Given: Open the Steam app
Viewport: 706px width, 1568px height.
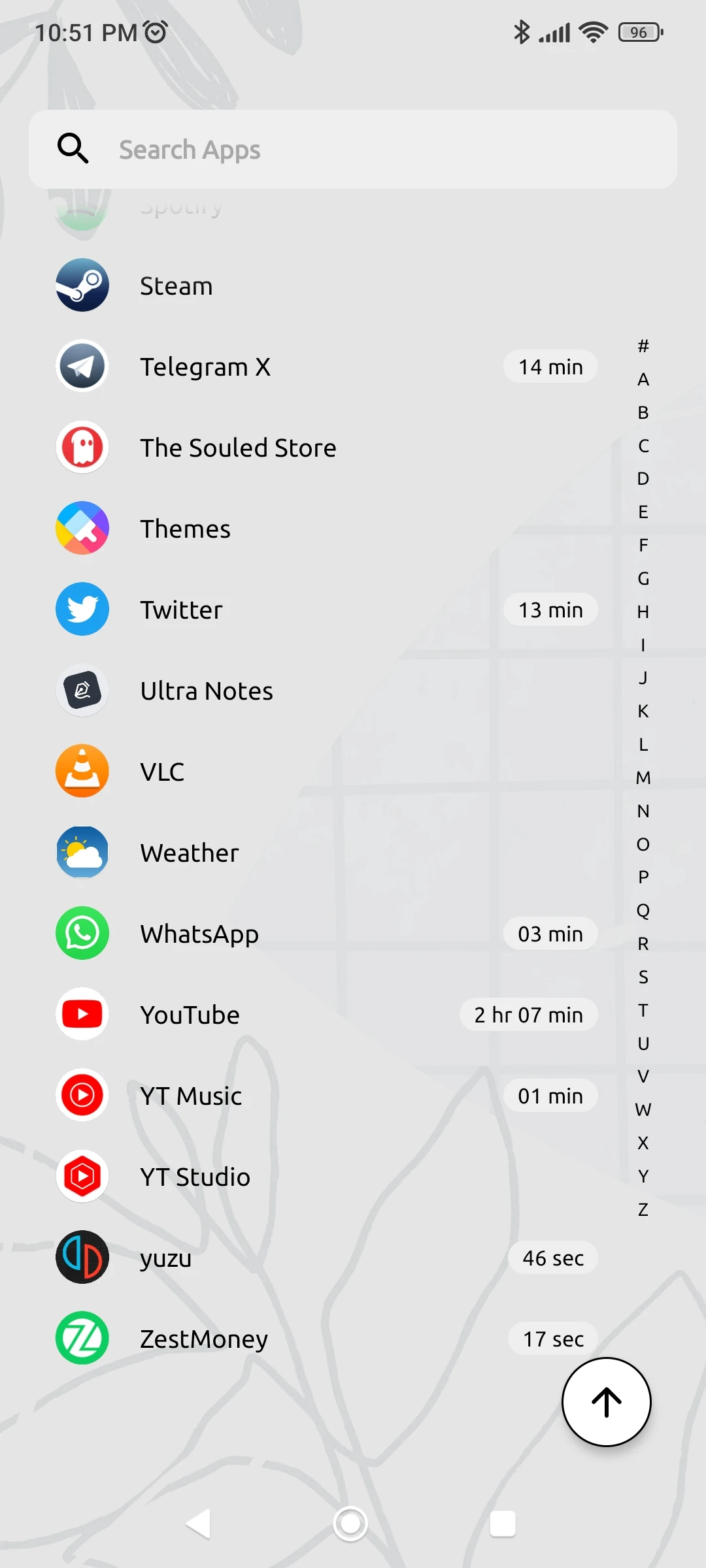Looking at the screenshot, I should click(327, 286).
